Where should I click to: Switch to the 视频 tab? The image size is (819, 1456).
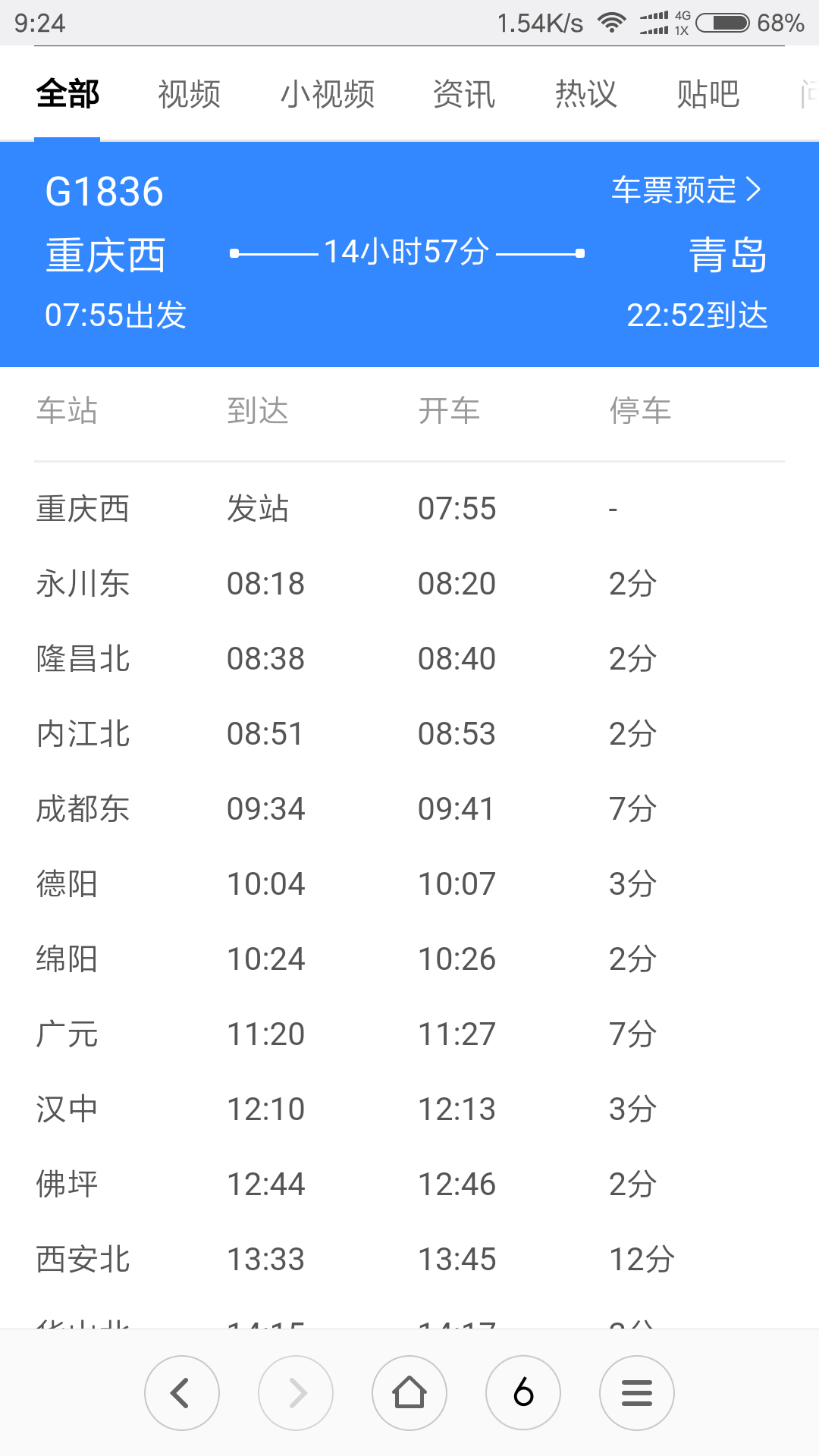(x=189, y=95)
